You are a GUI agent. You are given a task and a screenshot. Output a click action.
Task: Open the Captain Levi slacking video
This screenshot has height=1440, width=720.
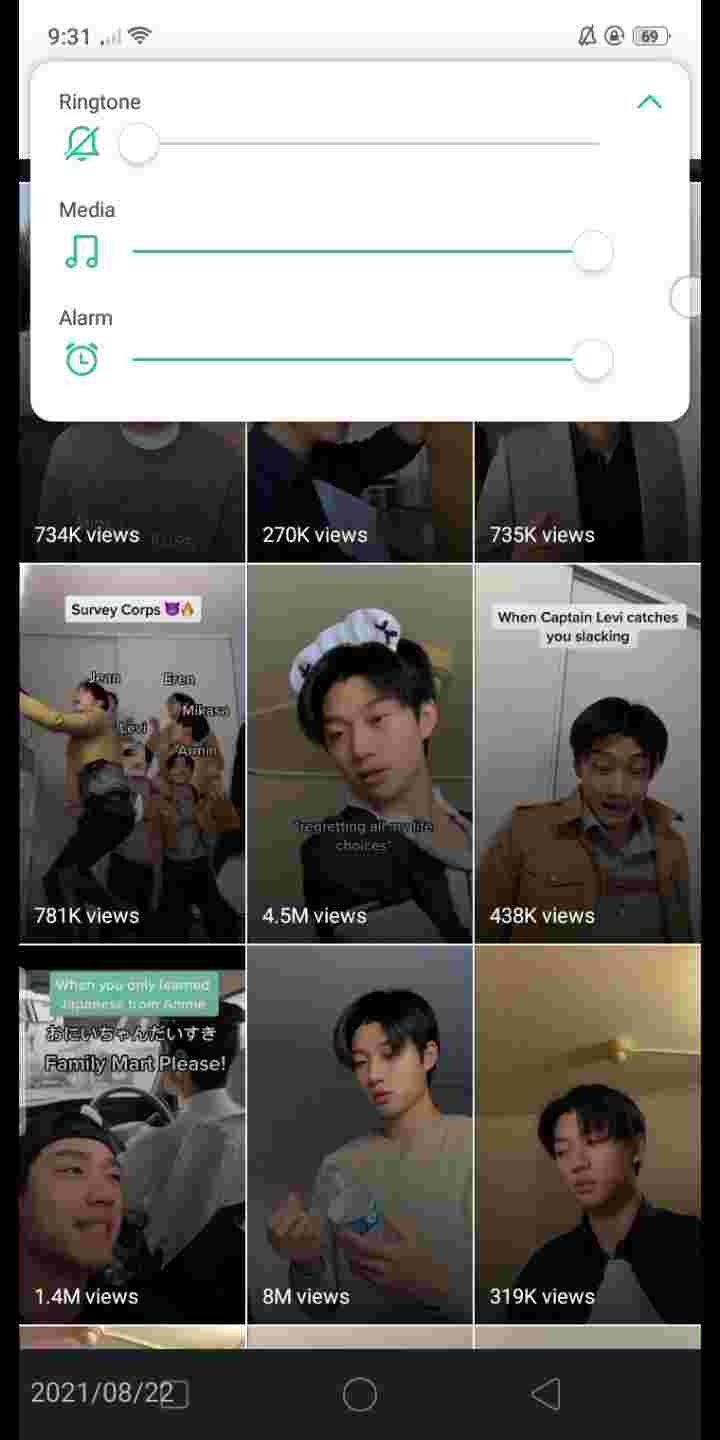[588, 754]
